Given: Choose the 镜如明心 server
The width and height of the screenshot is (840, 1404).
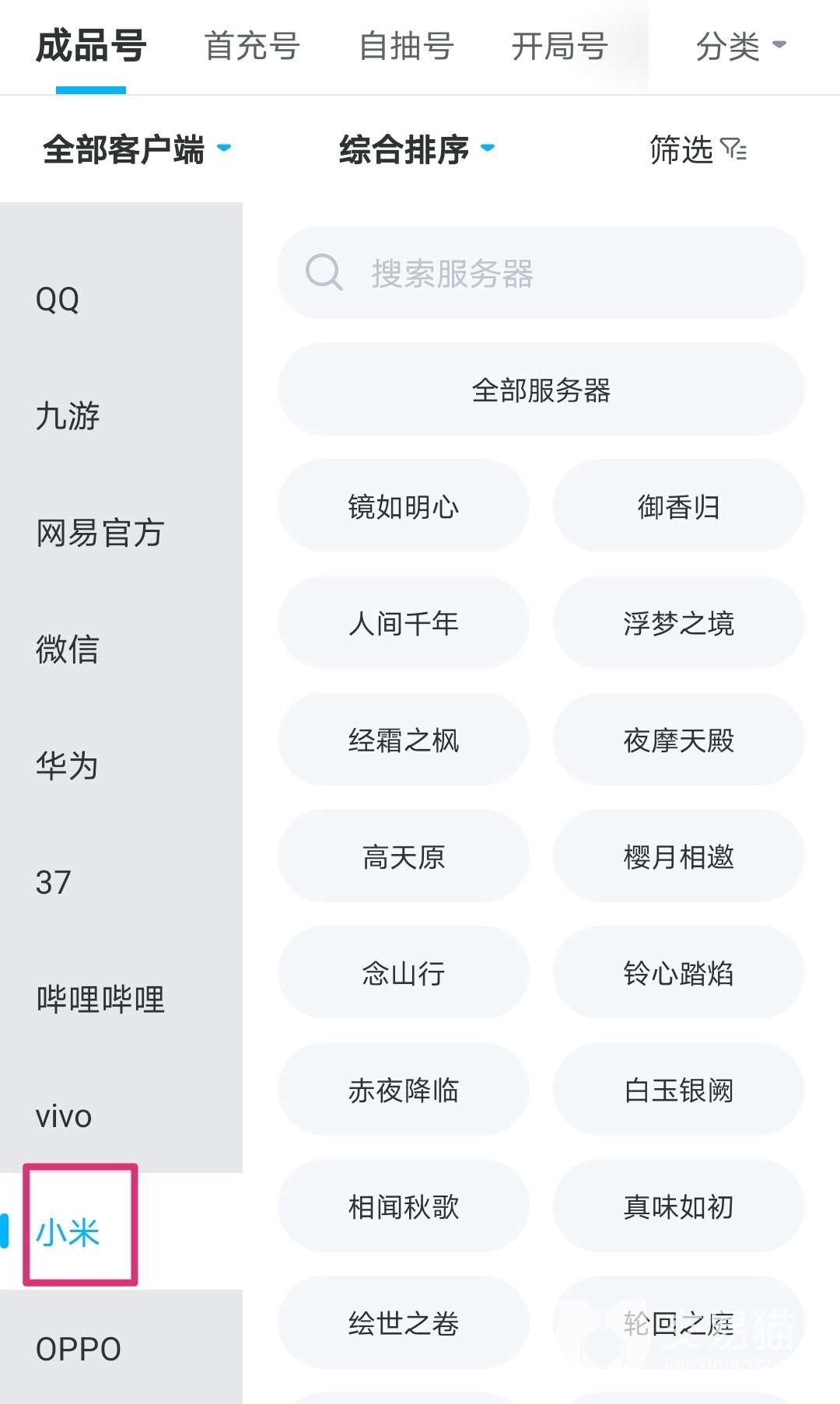Looking at the screenshot, I should (403, 506).
